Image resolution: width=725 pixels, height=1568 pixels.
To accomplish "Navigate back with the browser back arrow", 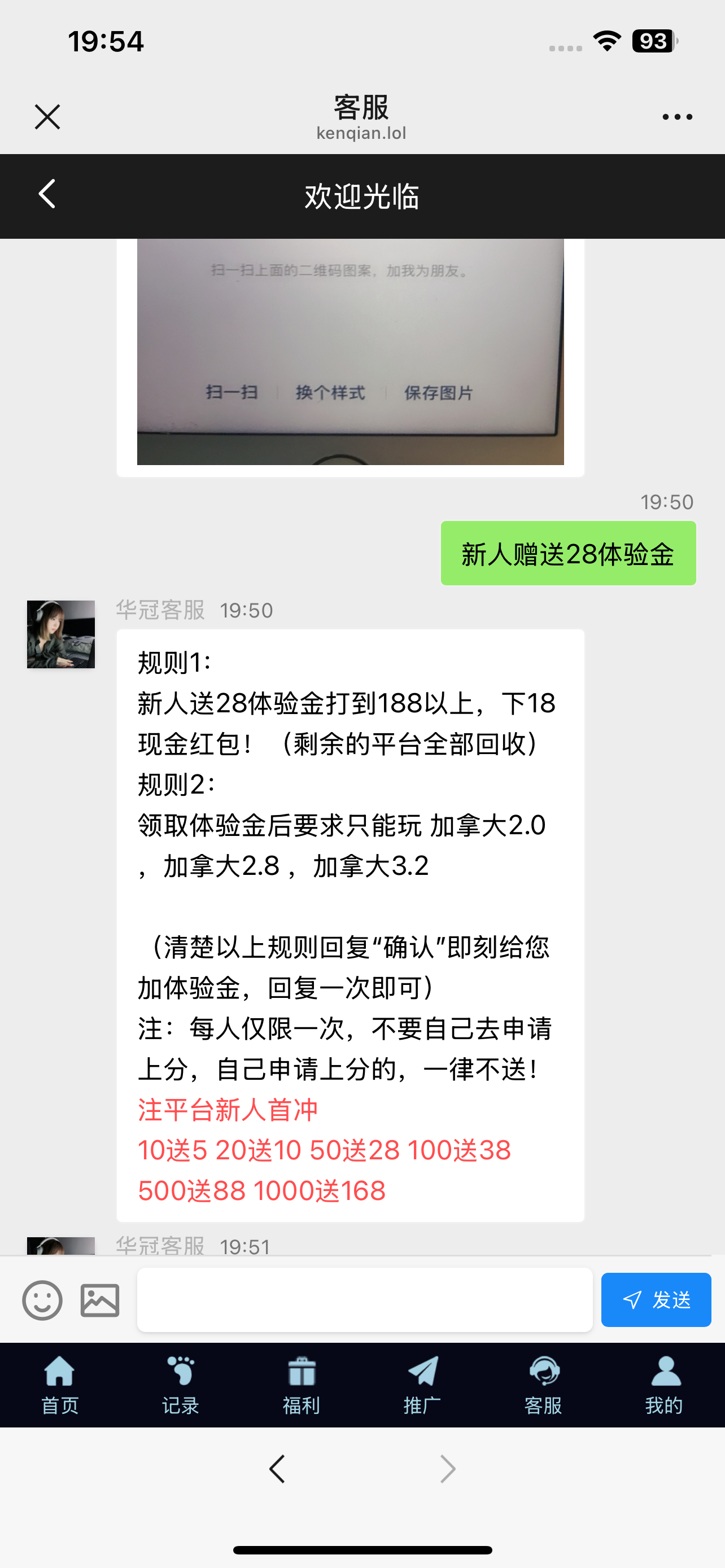I will 278,1469.
